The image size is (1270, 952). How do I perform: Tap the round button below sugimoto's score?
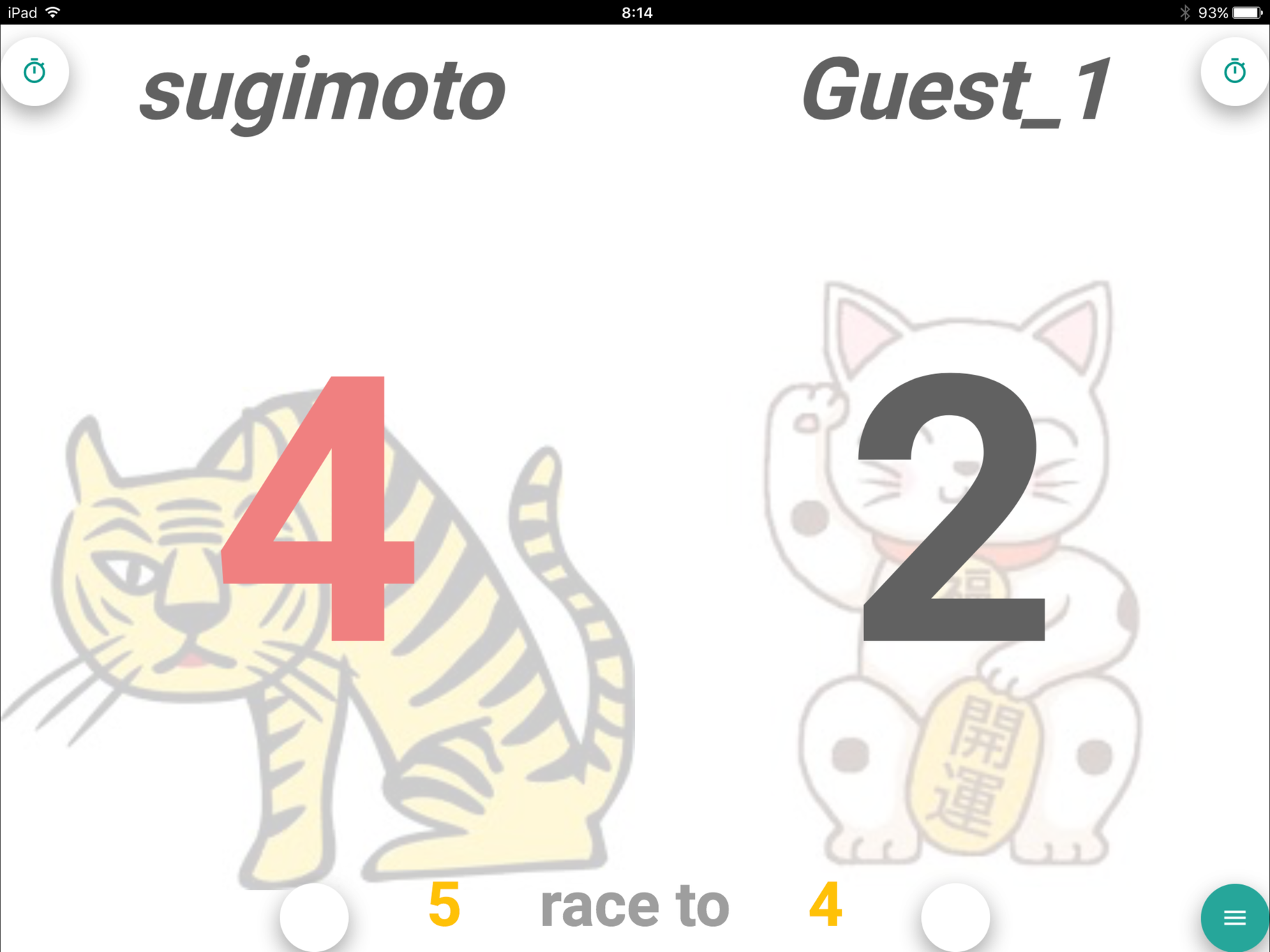(314, 917)
